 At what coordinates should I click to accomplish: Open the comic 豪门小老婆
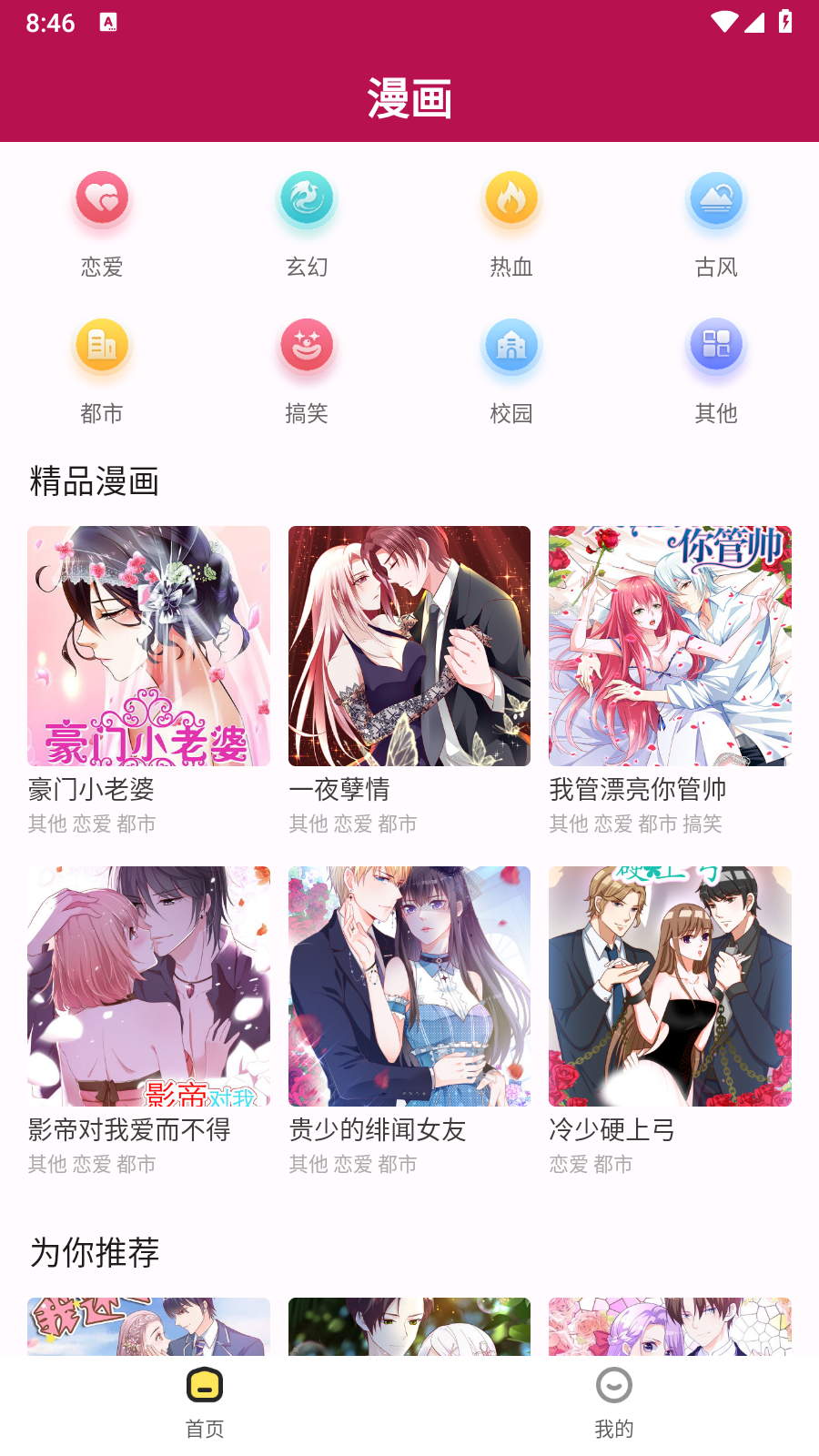pos(148,646)
